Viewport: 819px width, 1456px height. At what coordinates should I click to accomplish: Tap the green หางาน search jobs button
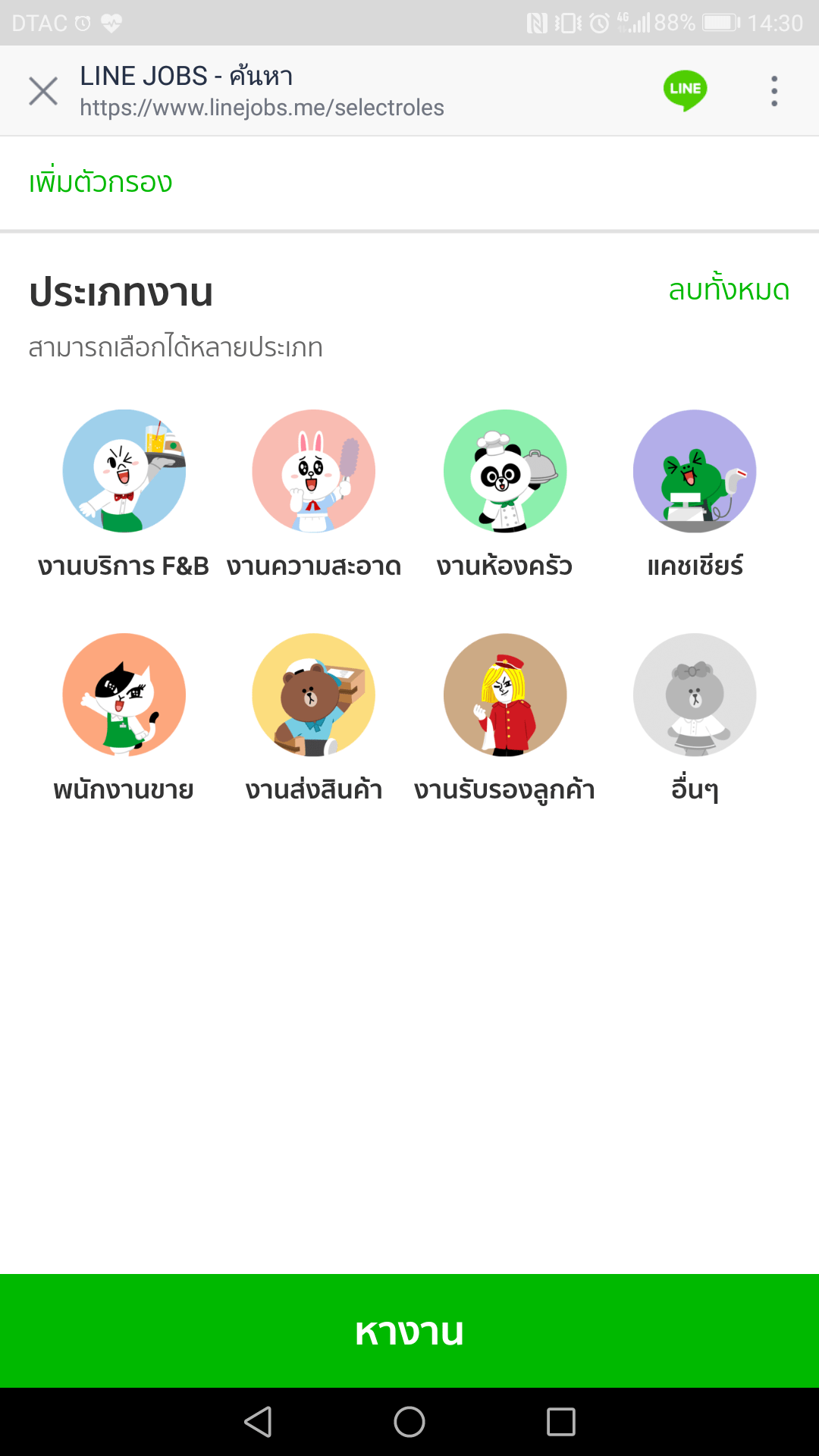(409, 1331)
